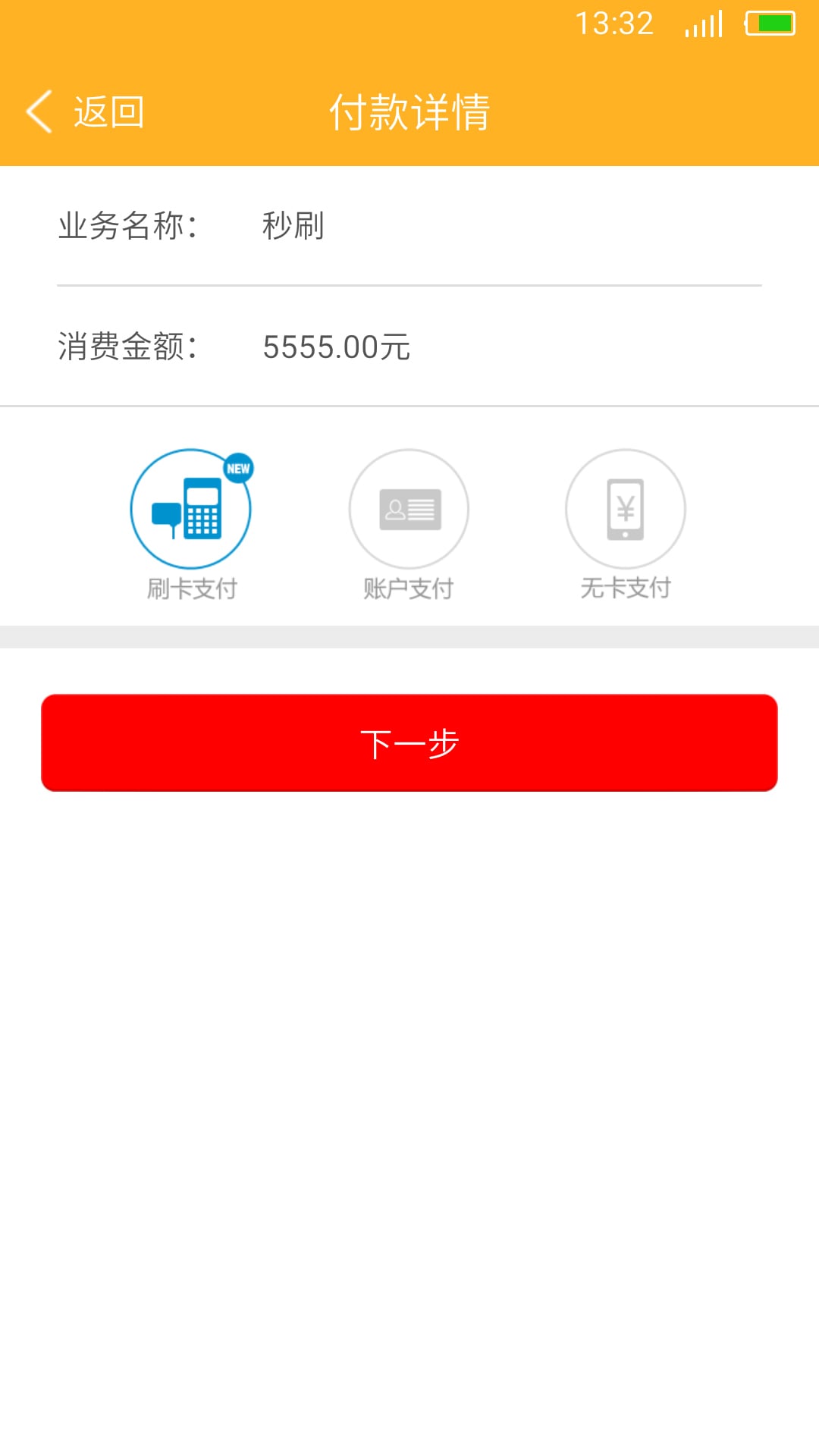Click the 消费金额 amount value
This screenshot has height=1456, width=819.
point(337,347)
